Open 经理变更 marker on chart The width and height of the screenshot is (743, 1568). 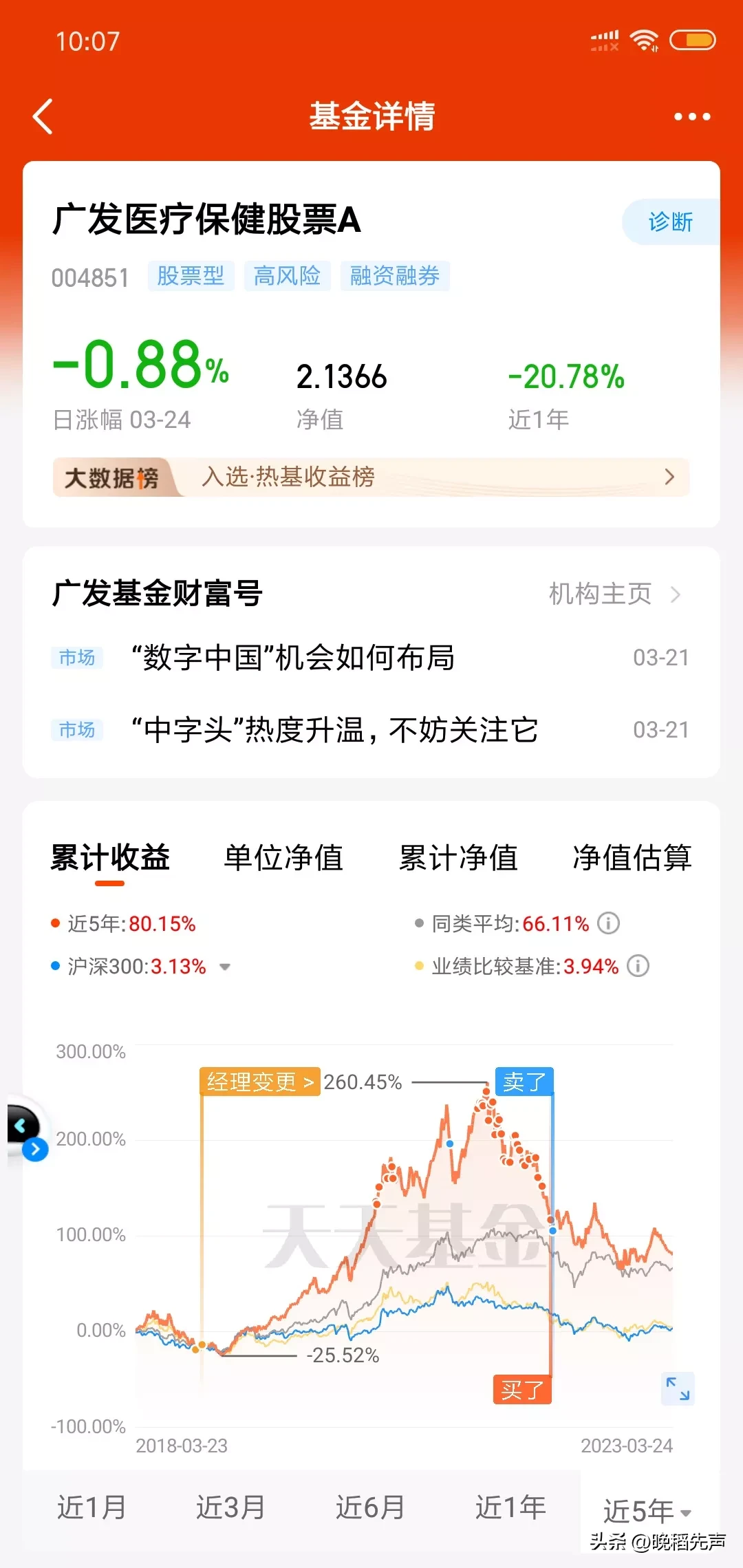pos(260,1082)
